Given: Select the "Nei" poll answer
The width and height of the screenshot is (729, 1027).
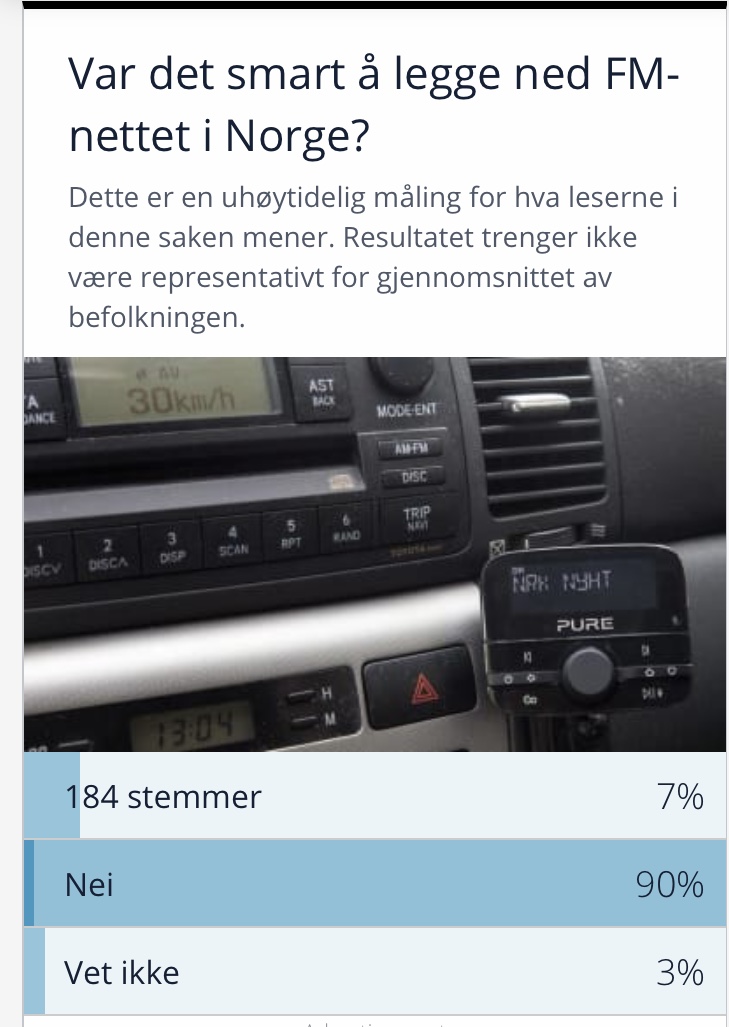Looking at the screenshot, I should pos(375,884).
